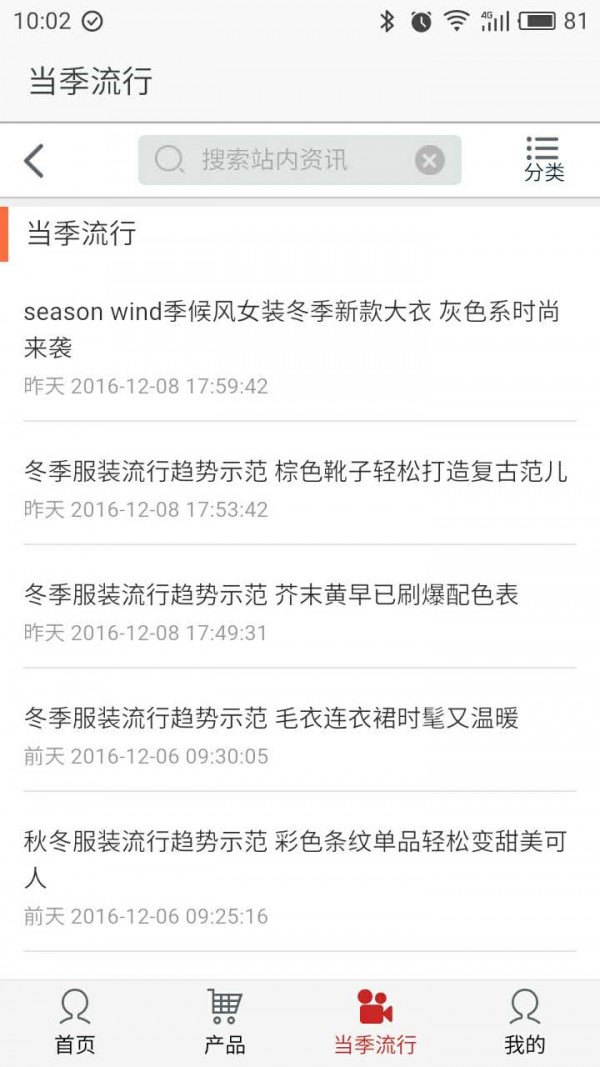View the 毛衣连衣裙时髦又温暖 article
This screenshot has height=1067, width=600.
pyautogui.click(x=272, y=719)
